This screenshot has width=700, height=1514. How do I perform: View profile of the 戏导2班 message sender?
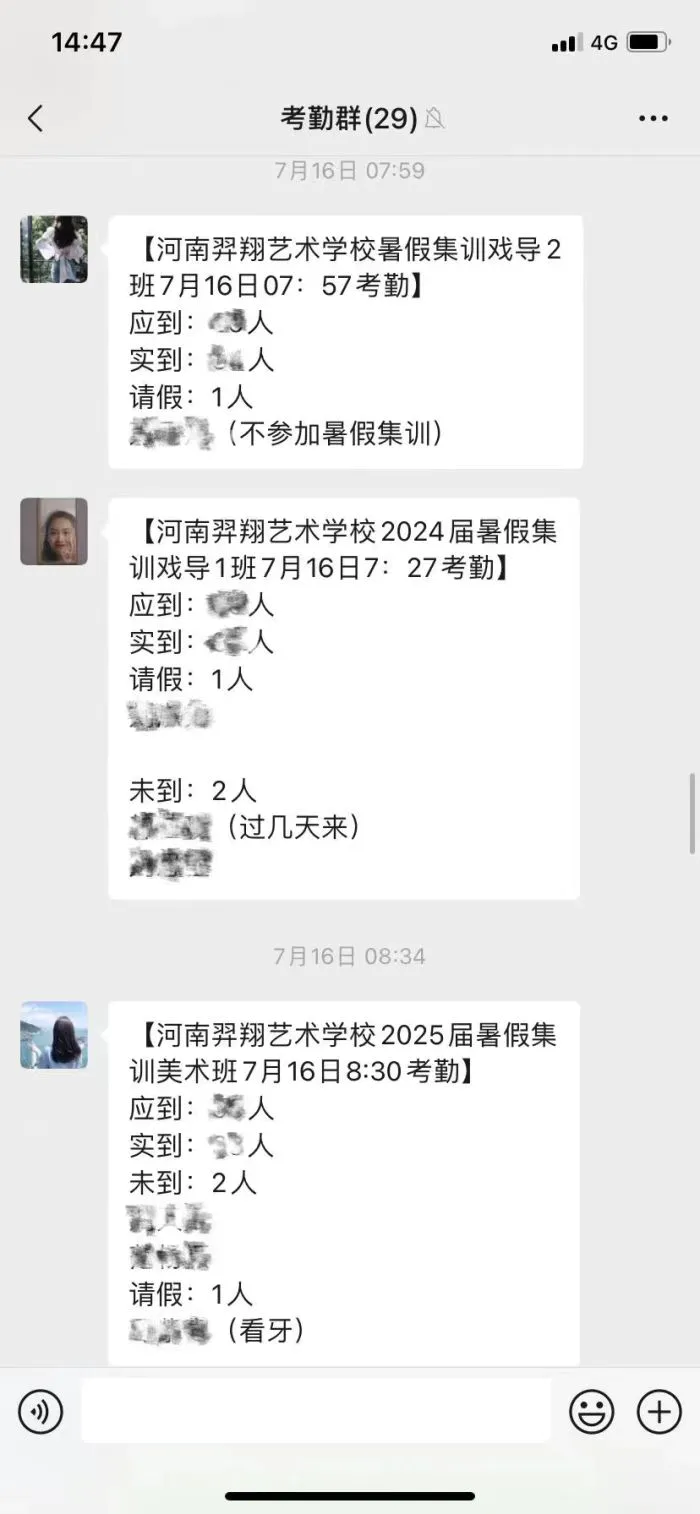pos(54,249)
